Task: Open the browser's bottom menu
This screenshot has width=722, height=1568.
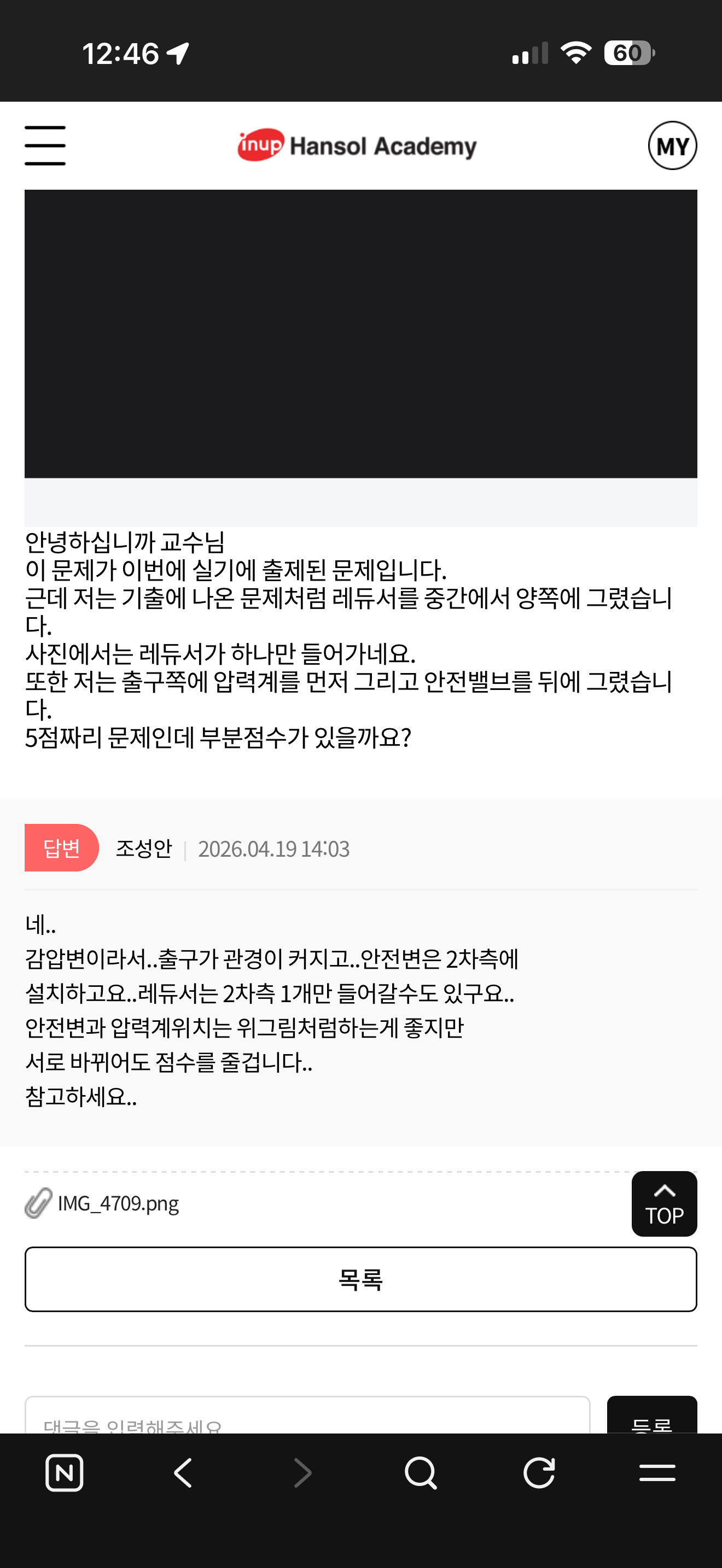Action: (657, 1473)
